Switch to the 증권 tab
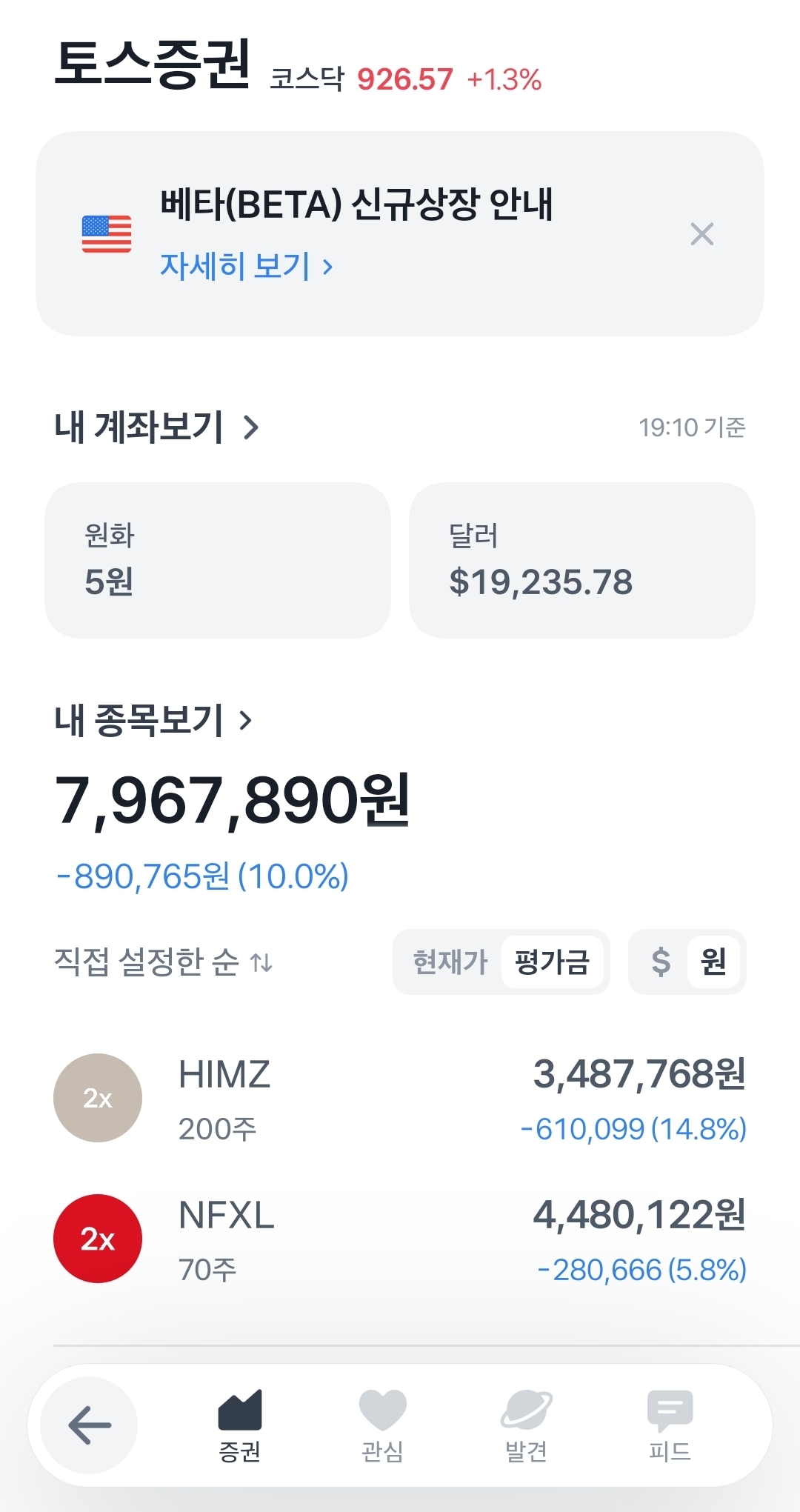800x1512 pixels. point(240,1427)
